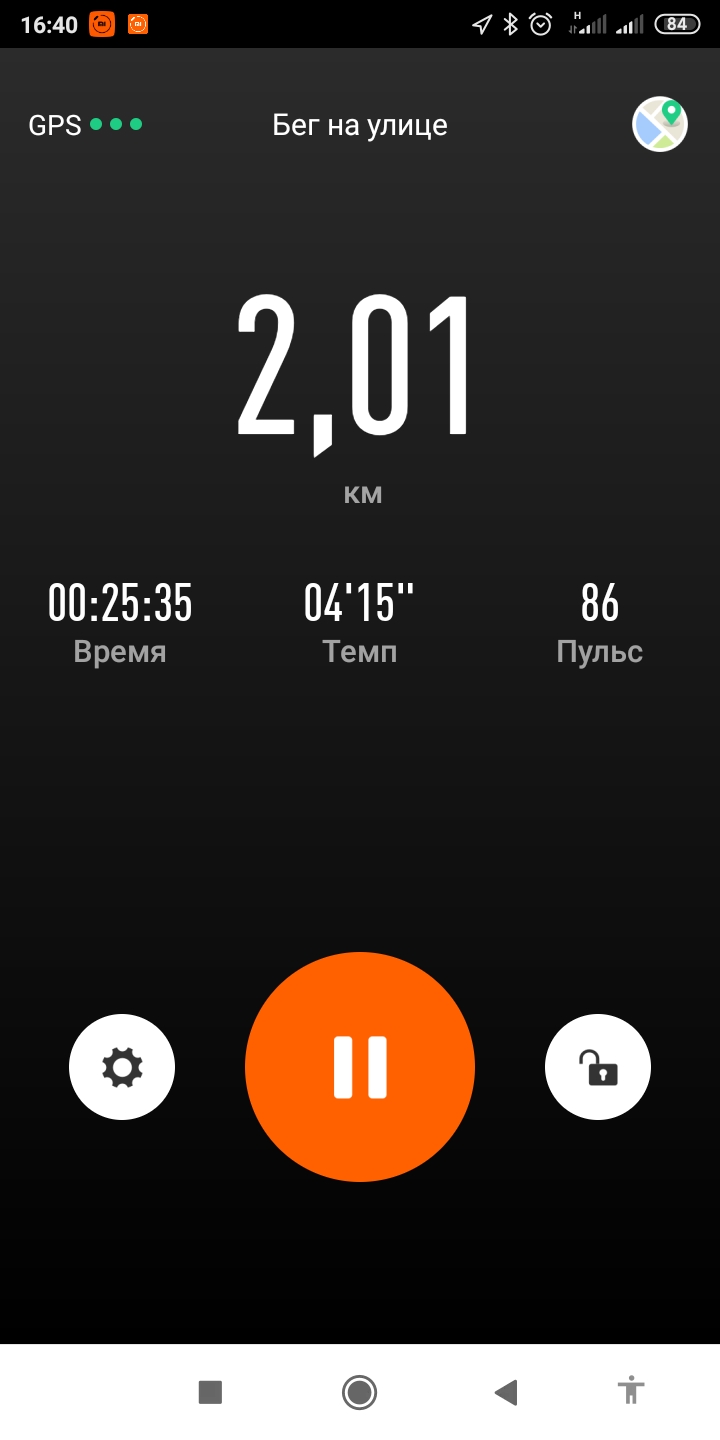The height and width of the screenshot is (1440, 720).
Task: Open recent apps from the navigation bar
Action: (x=210, y=1392)
